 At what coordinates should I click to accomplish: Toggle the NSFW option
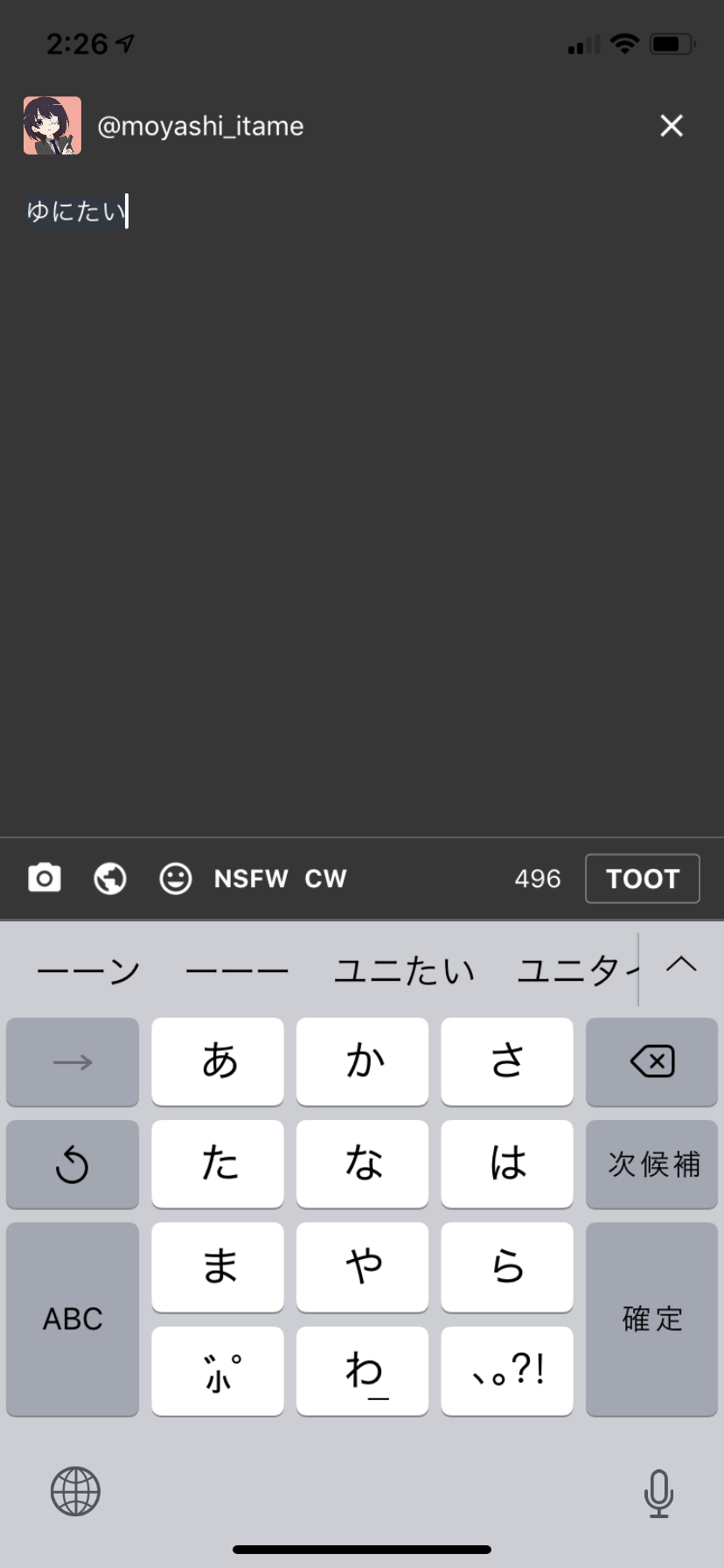[x=251, y=878]
